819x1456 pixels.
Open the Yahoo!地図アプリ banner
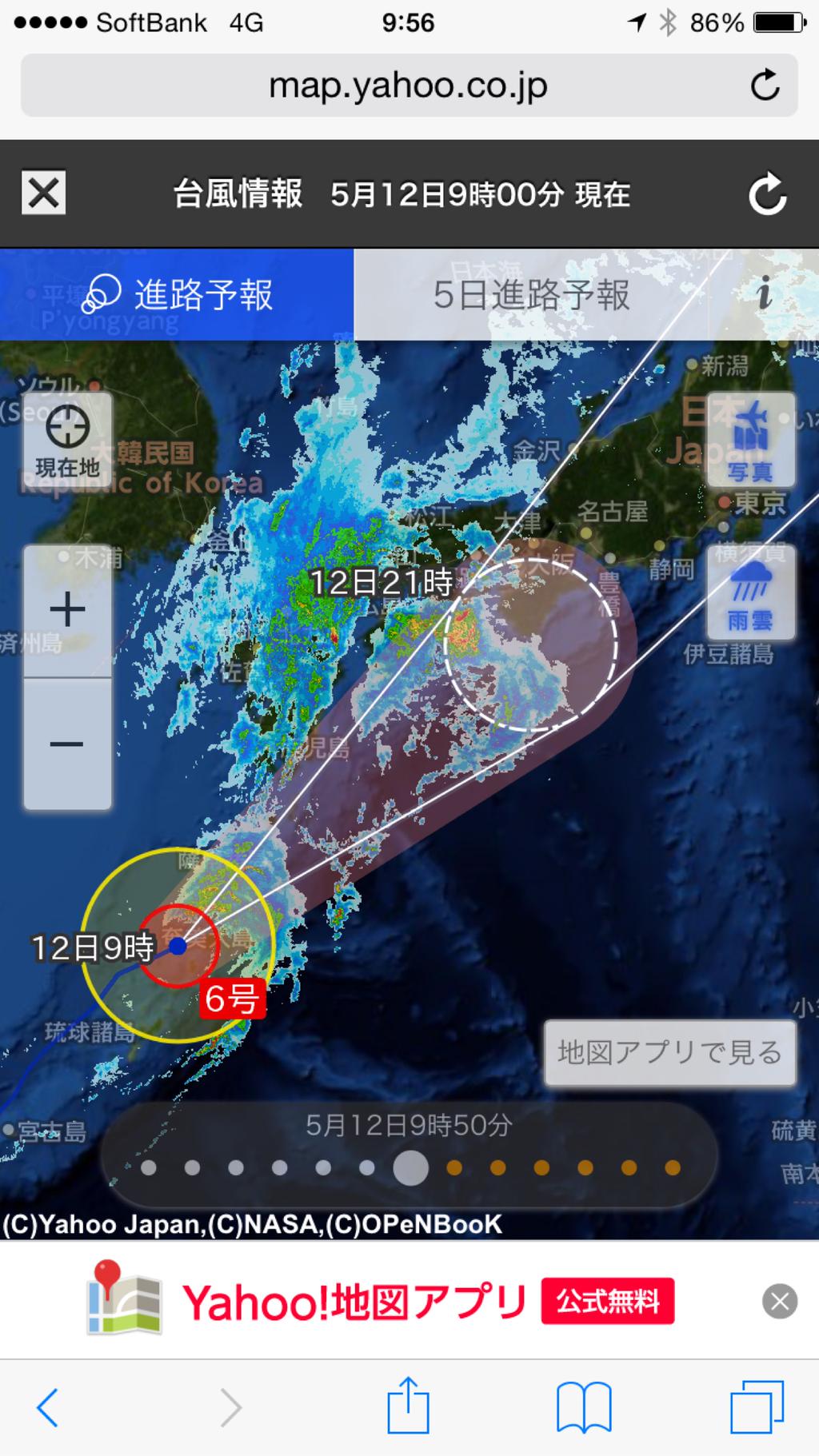click(381, 1300)
